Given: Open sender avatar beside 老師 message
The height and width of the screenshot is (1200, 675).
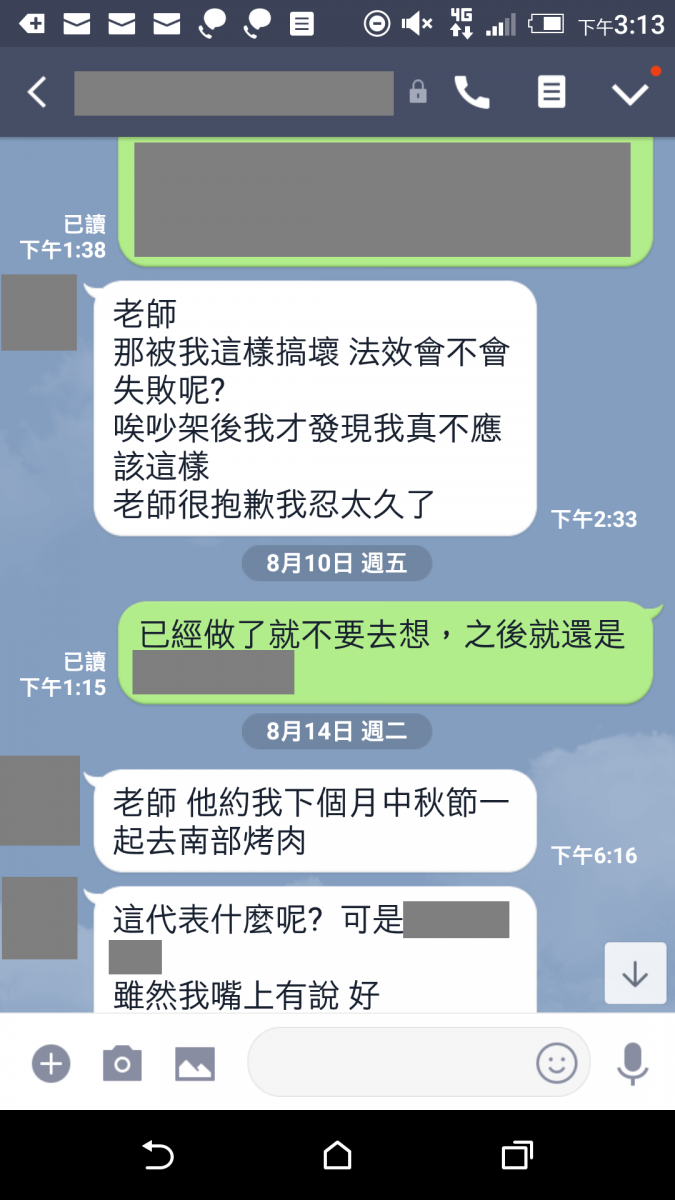Looking at the screenshot, I should click(39, 313).
